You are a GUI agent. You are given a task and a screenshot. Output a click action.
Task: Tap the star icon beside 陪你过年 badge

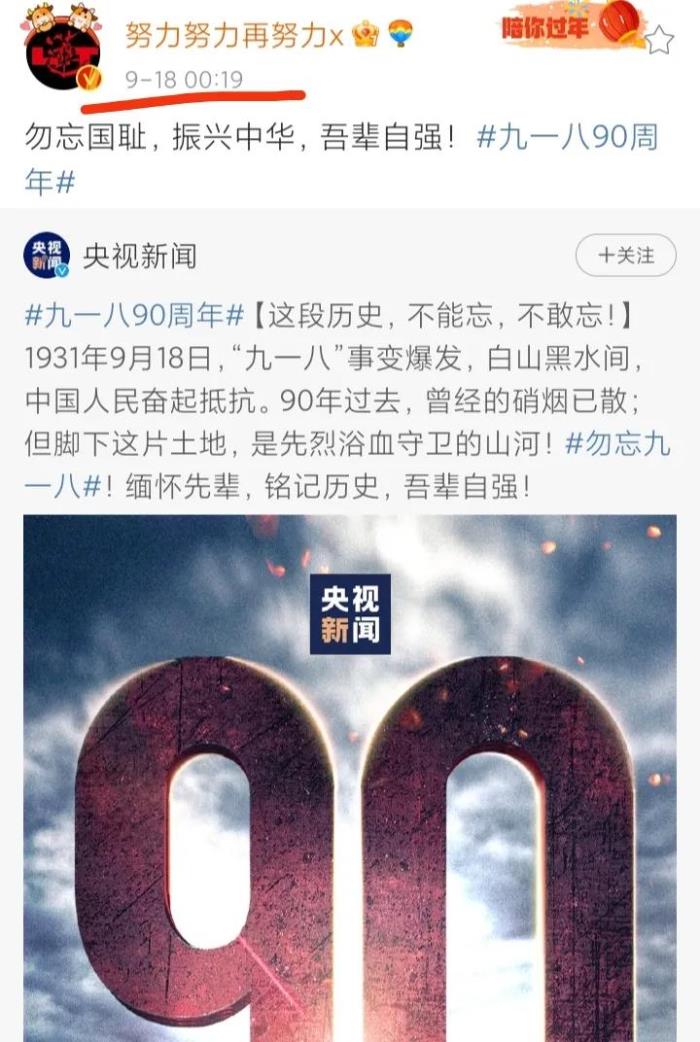[x=659, y=40]
